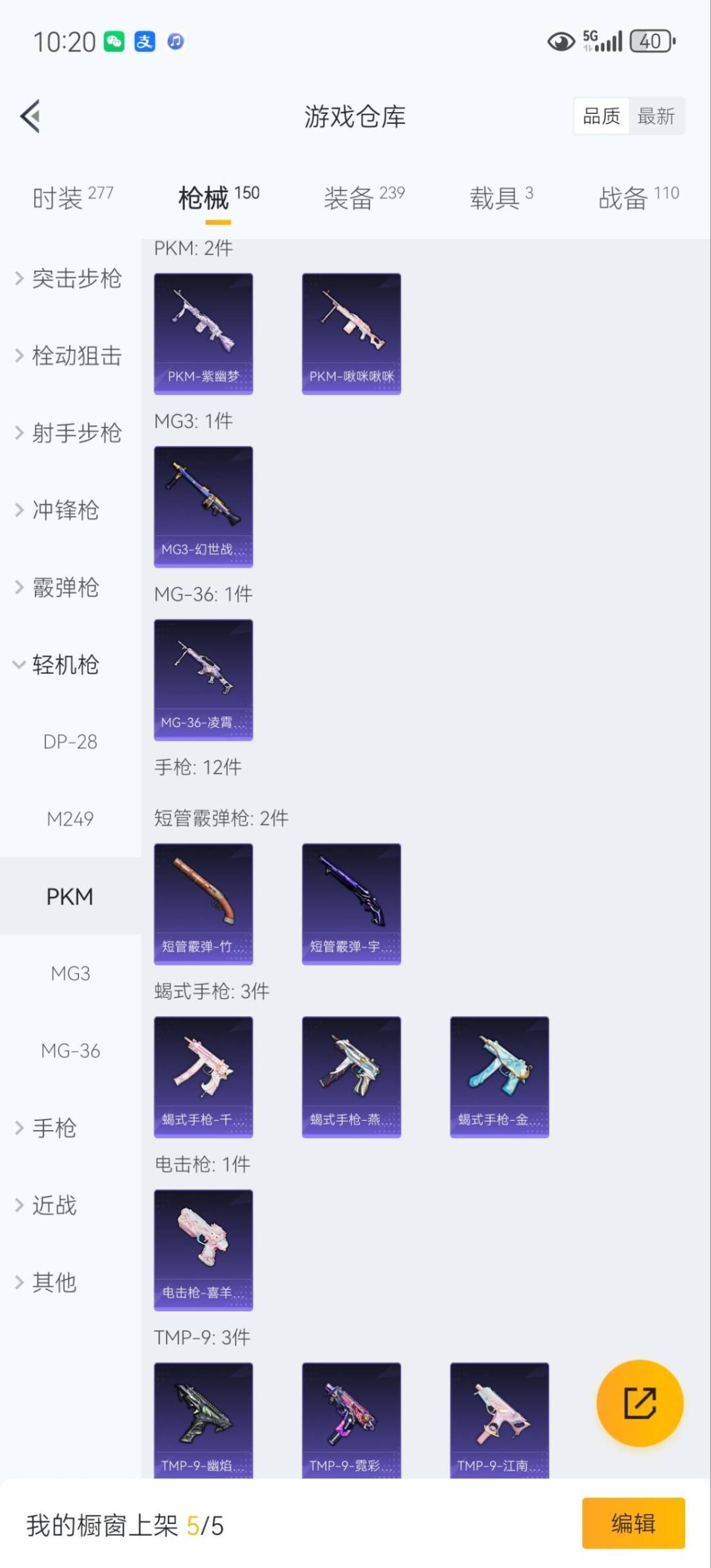711x1568 pixels.
Task: Collapse the 轻机枪 category
Action: [65, 665]
